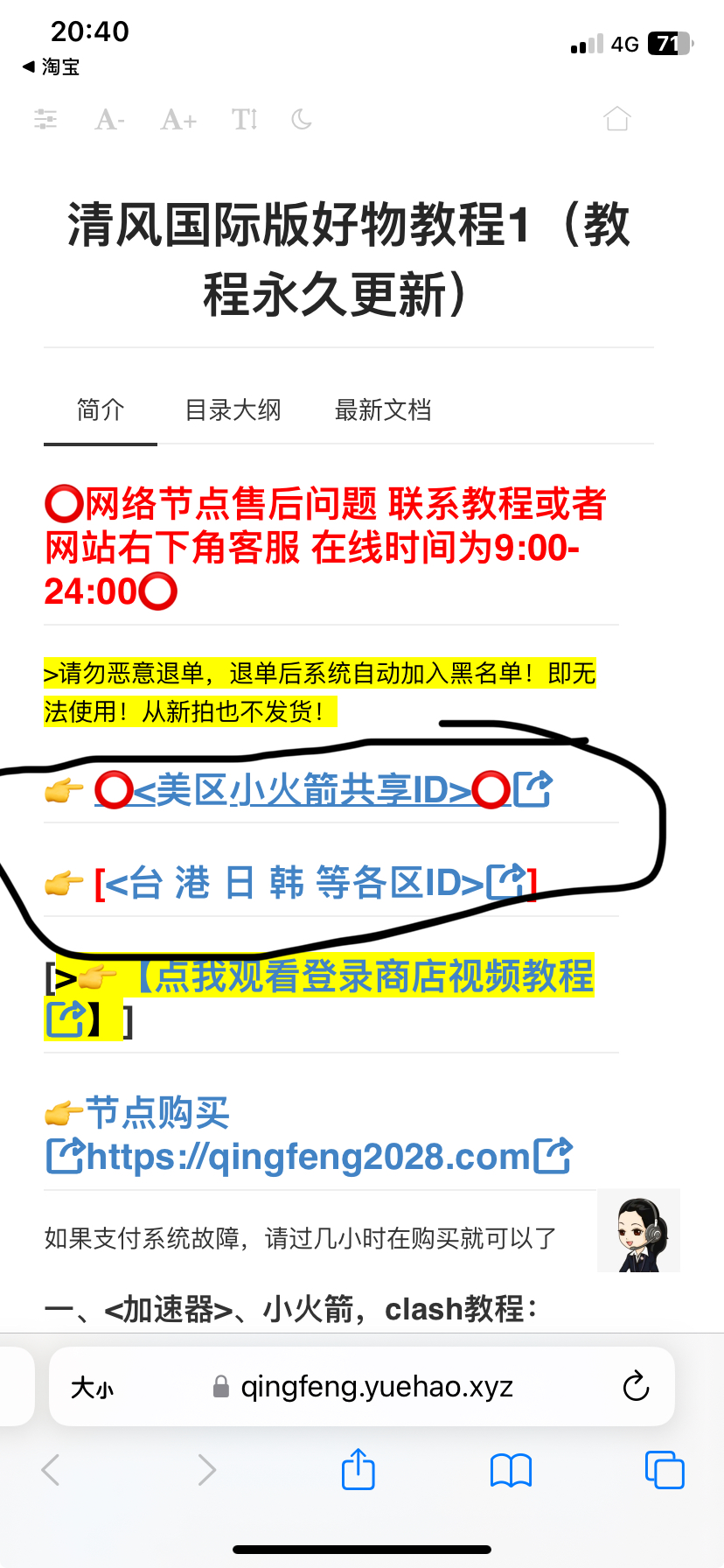Toggle night mode moon icon

(302, 119)
